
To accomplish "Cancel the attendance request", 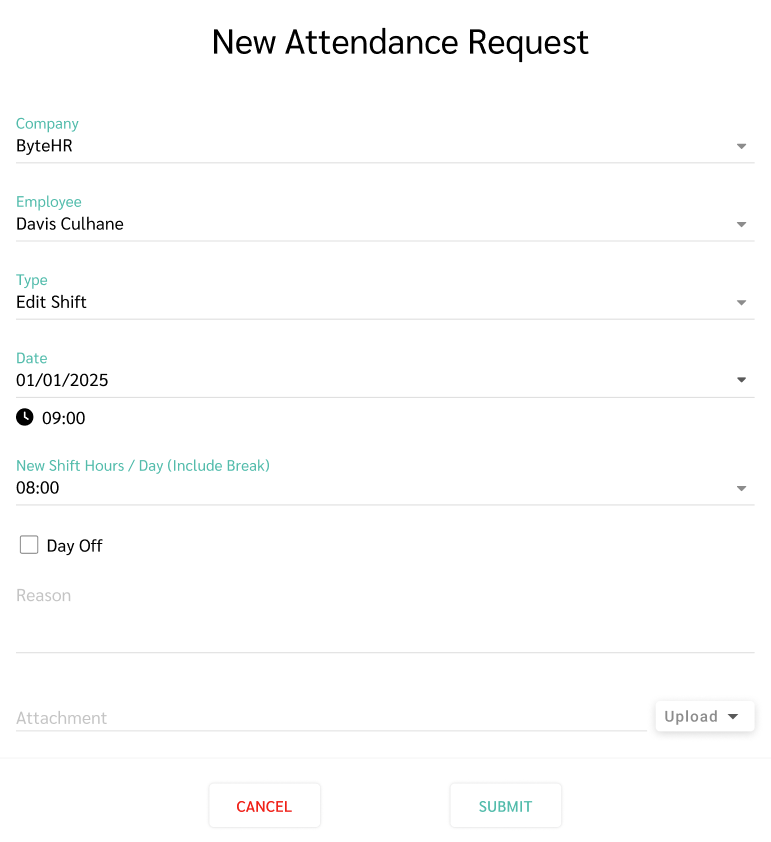I will click(264, 806).
